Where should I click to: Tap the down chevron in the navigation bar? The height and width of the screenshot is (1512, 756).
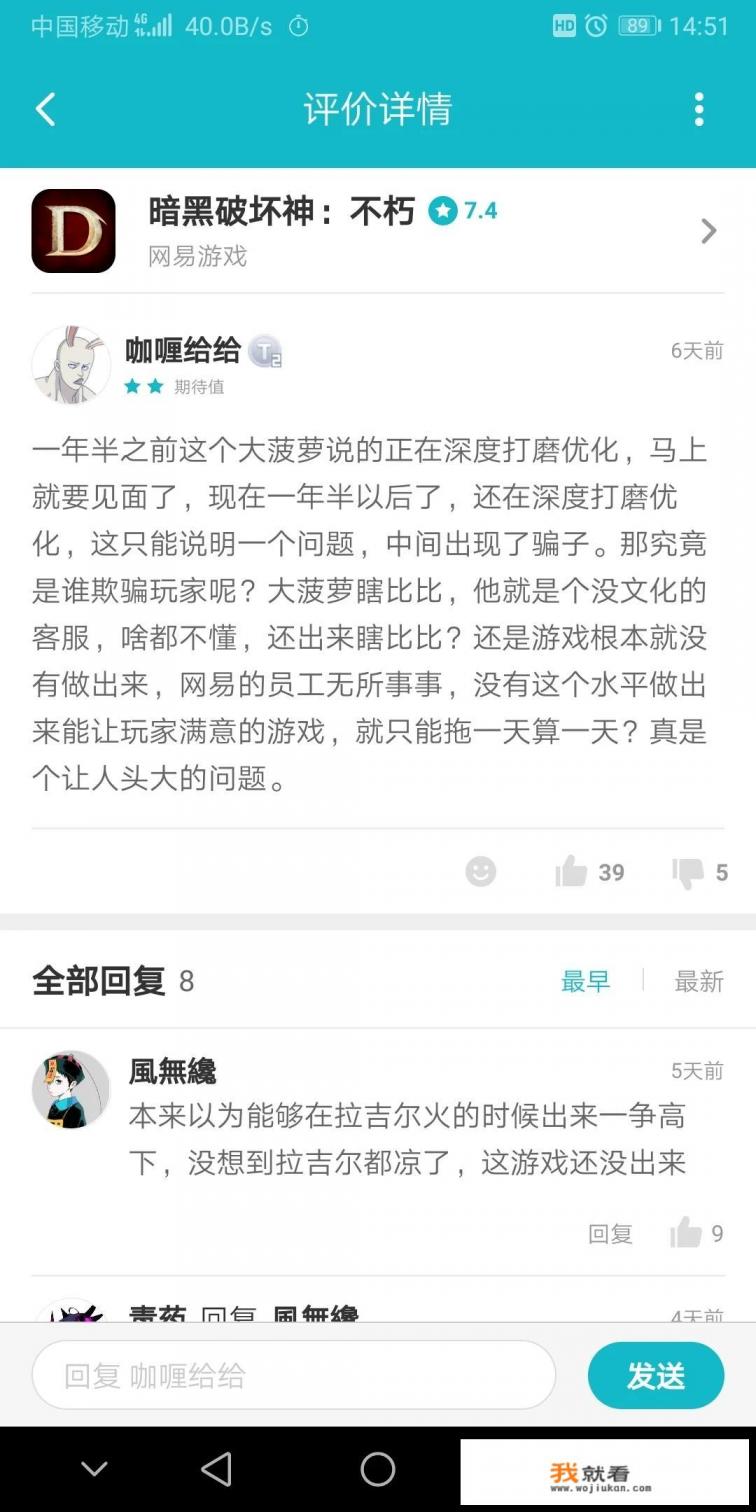coord(93,1467)
